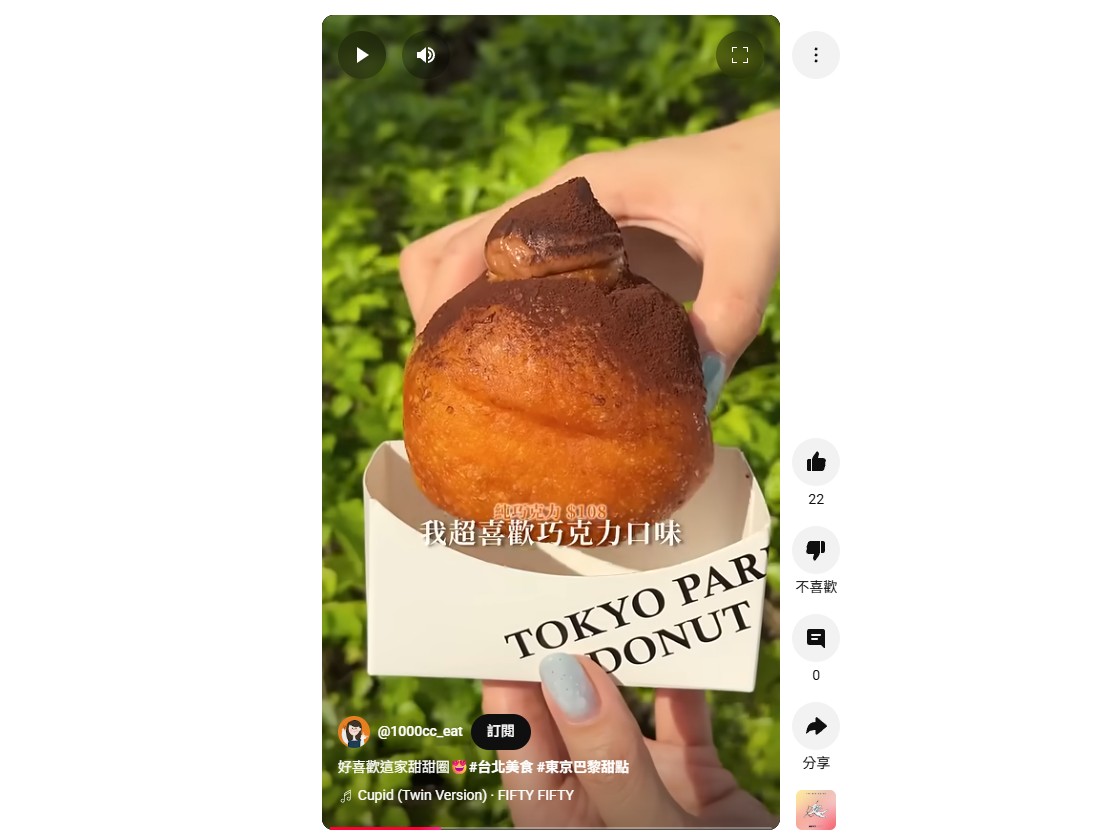Play the Shorts video
Viewport: 1114px width, 837px height.
pyautogui.click(x=362, y=55)
